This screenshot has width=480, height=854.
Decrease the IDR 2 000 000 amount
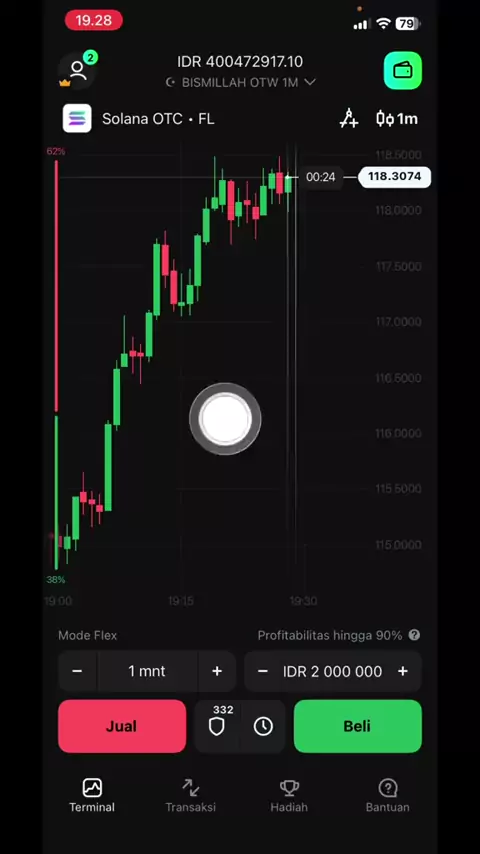tap(263, 672)
